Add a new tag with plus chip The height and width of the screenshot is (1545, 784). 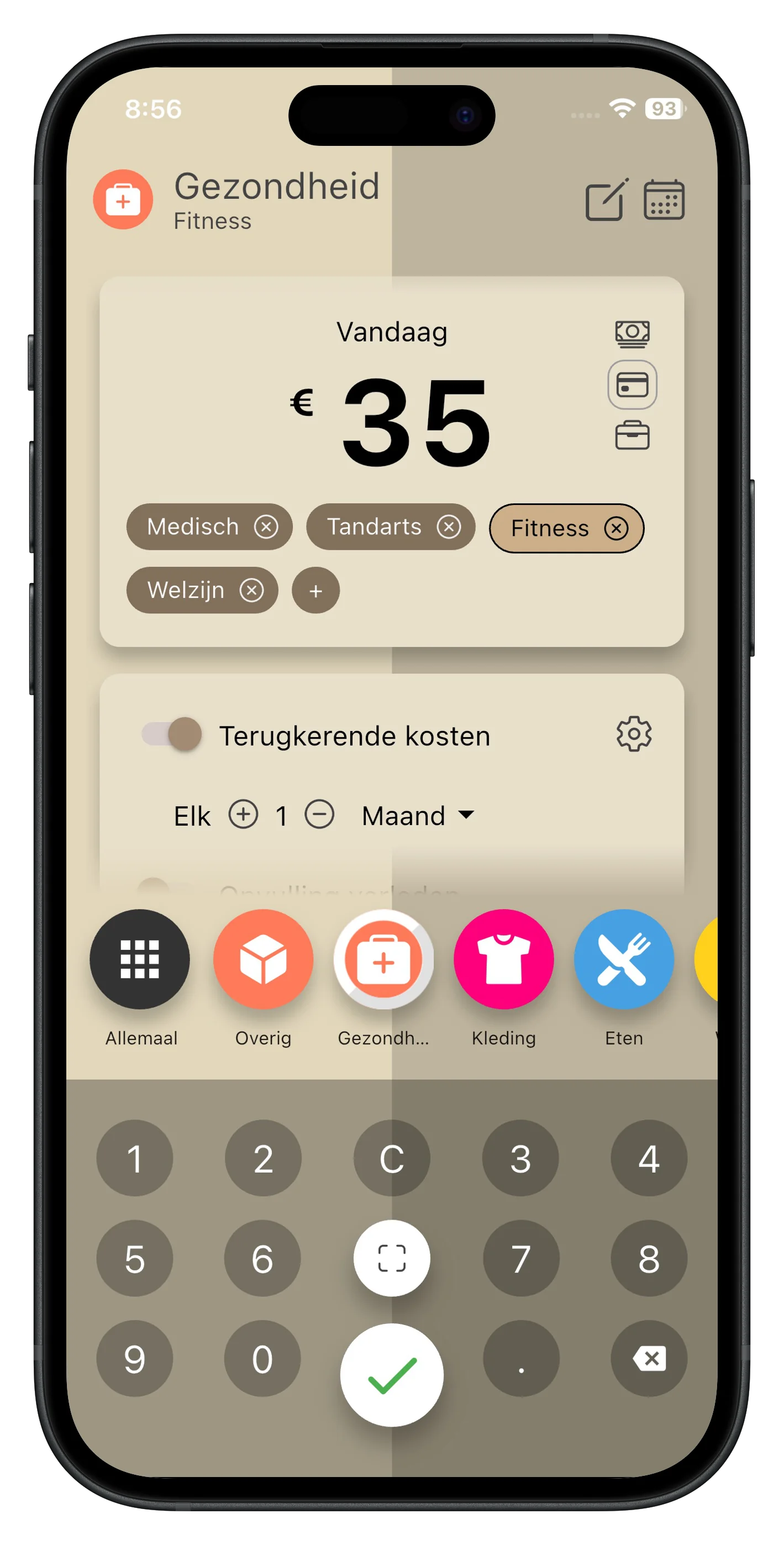coord(315,591)
